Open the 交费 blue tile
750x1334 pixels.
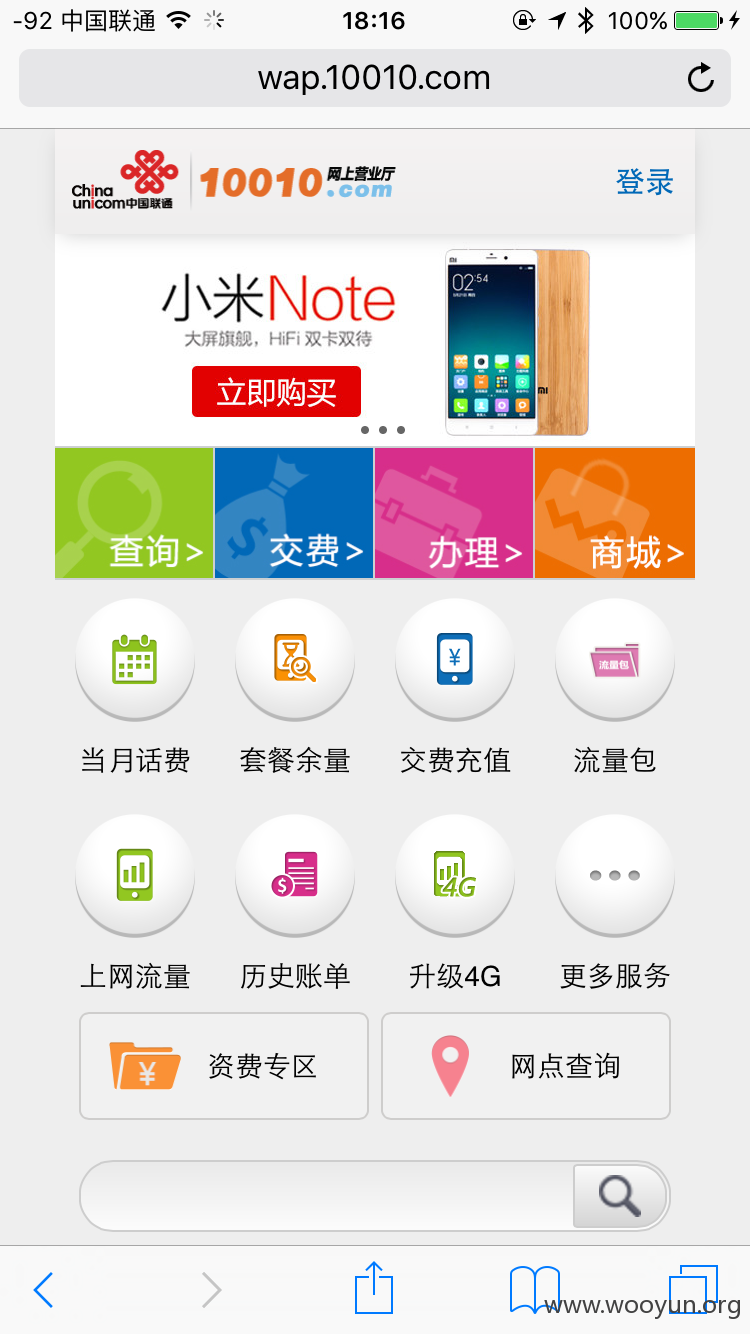[294, 513]
